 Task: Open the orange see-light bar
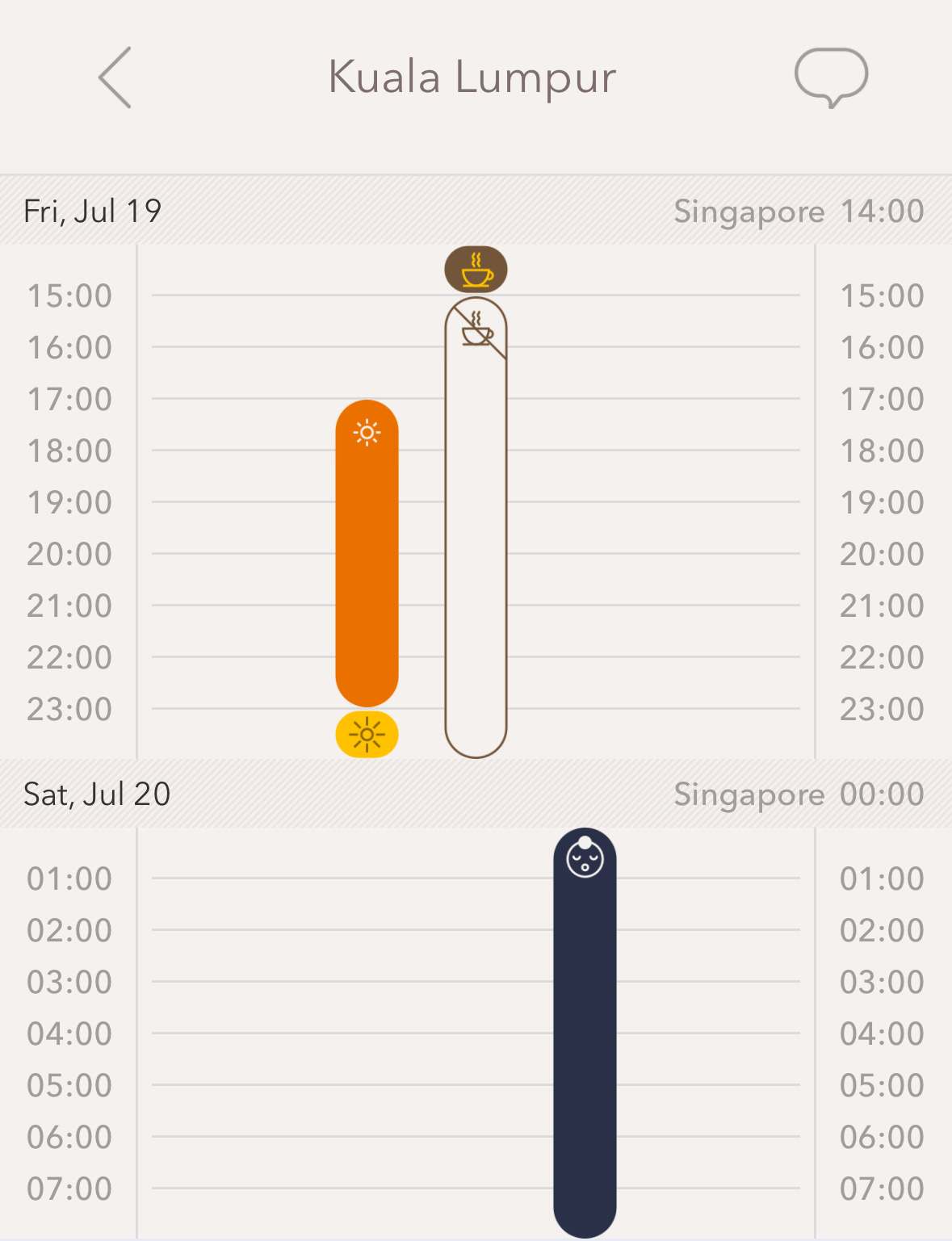coord(367,553)
